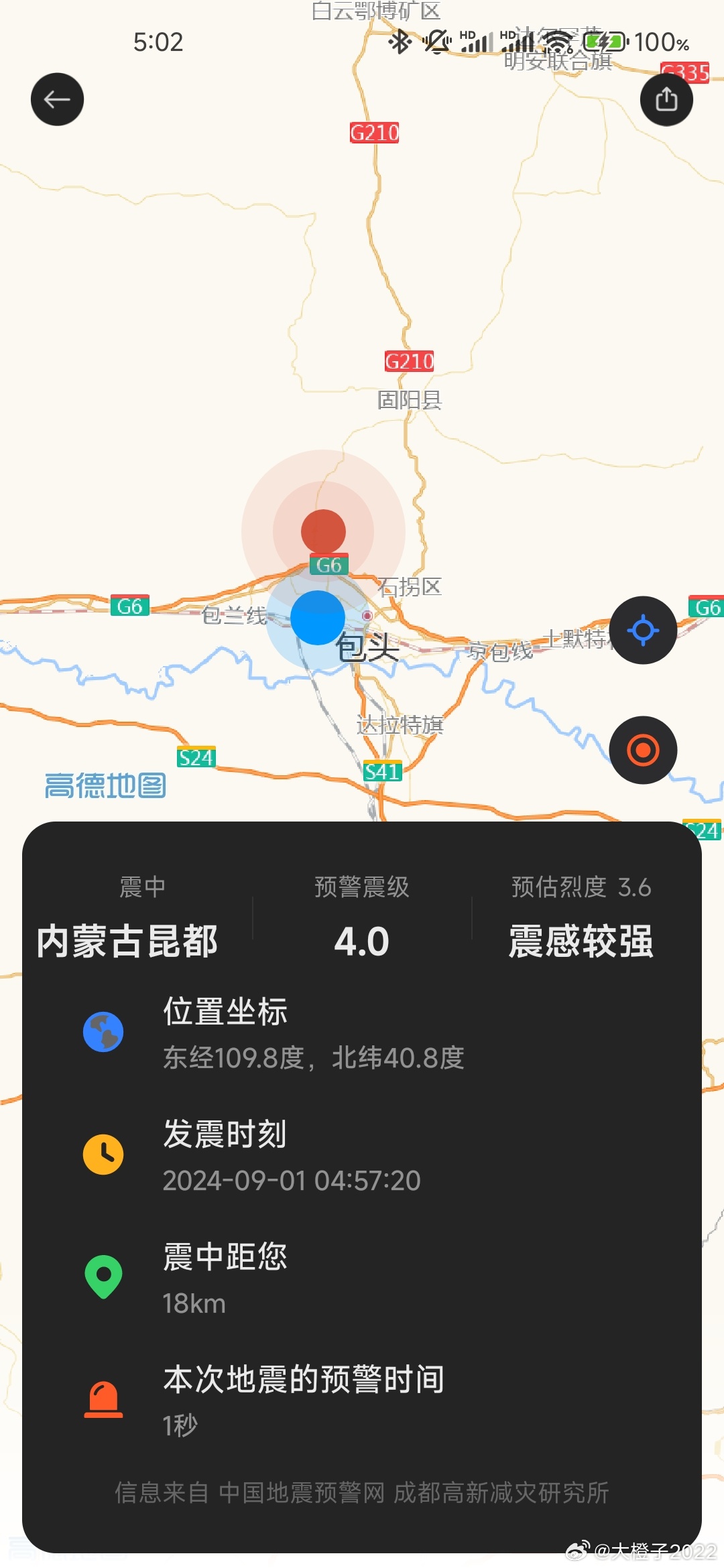Share this earthquake alert
724x1568 pixels.
coord(666,99)
